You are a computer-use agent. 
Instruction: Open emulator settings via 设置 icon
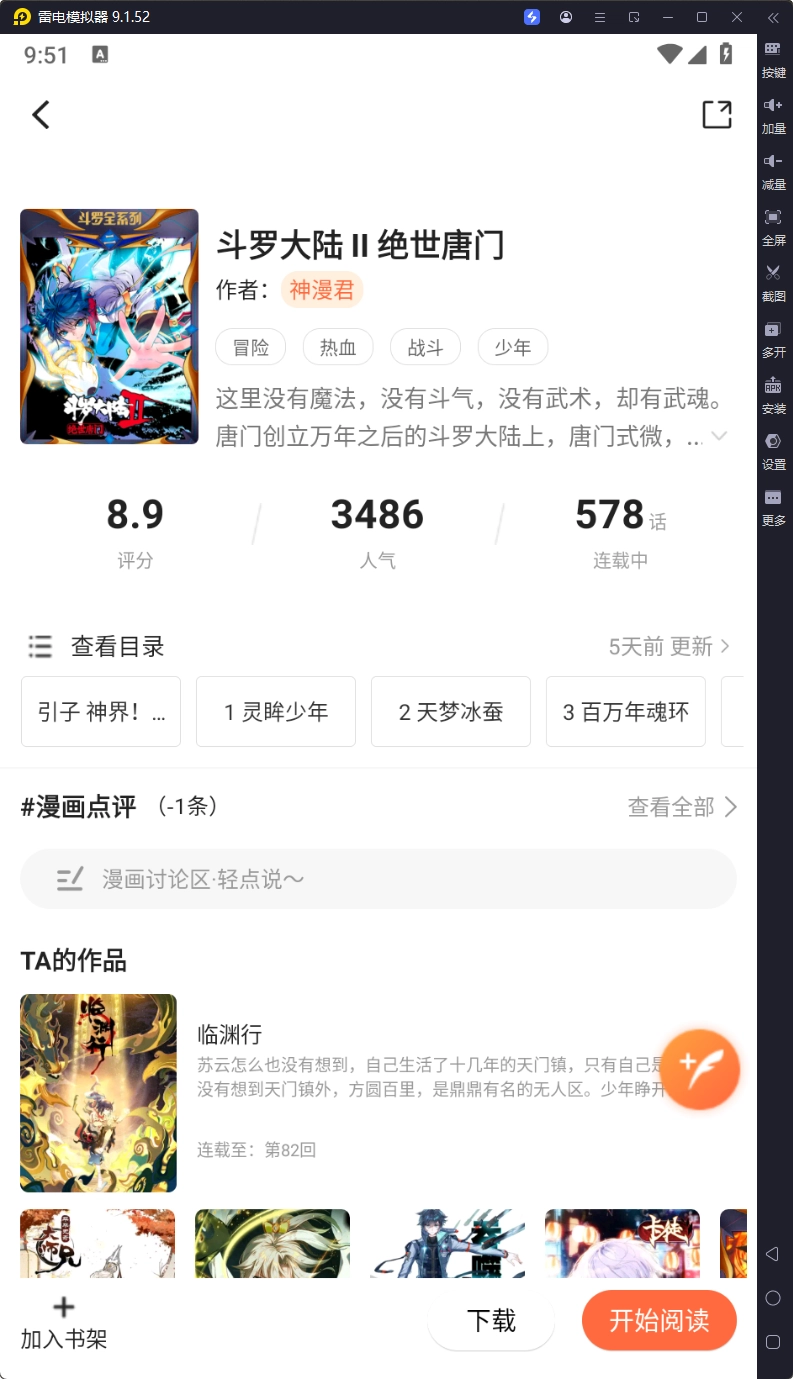click(773, 451)
